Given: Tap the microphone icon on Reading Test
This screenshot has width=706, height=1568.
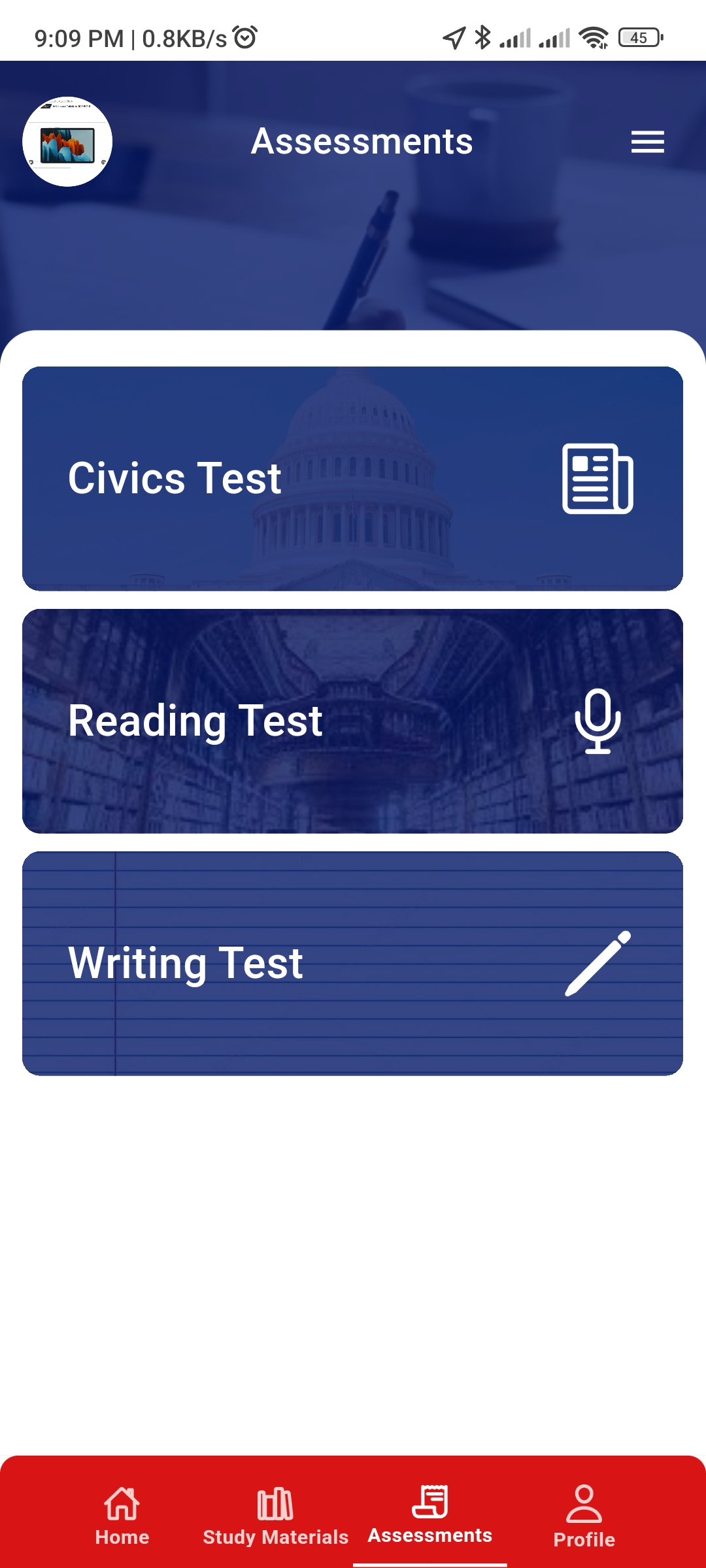Looking at the screenshot, I should coord(599,721).
